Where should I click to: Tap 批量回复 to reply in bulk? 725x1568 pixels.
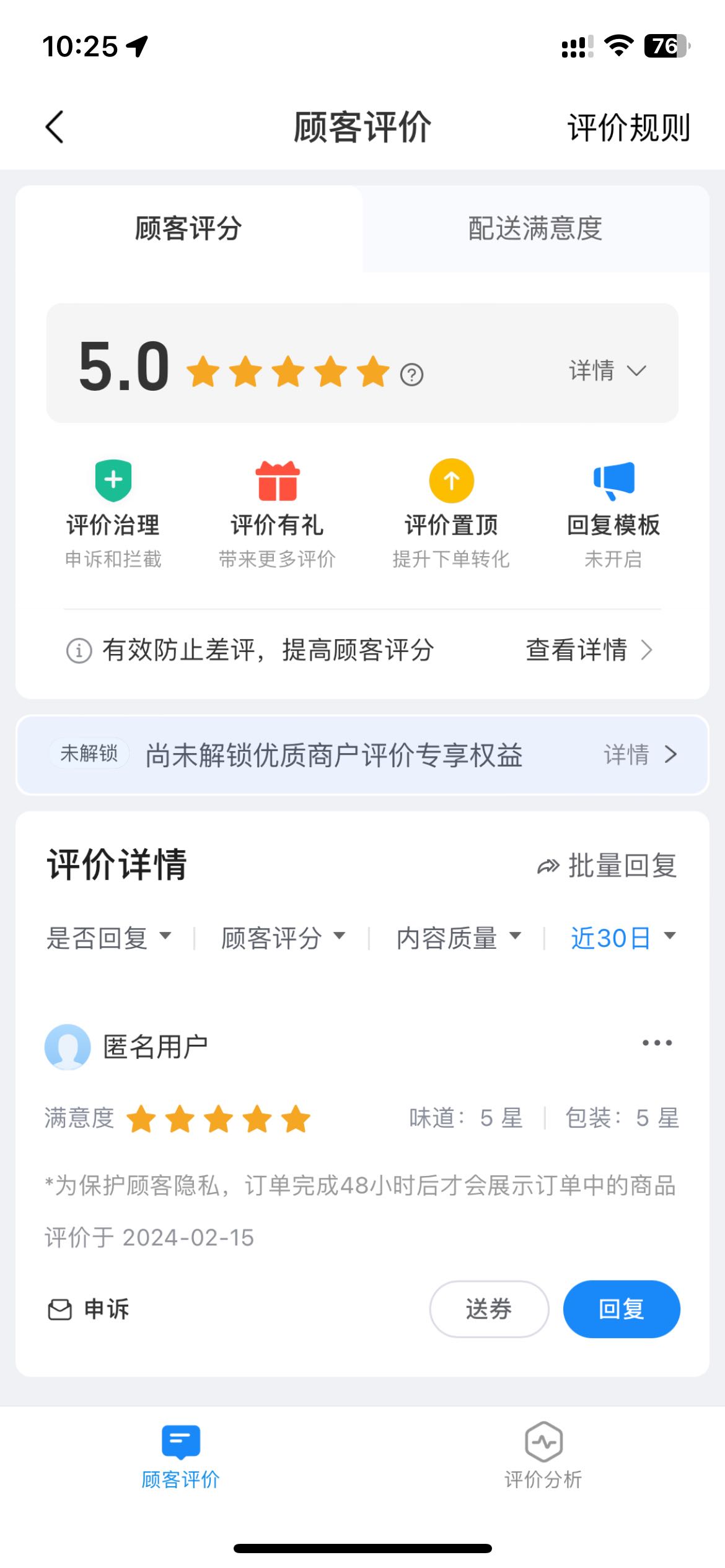607,866
